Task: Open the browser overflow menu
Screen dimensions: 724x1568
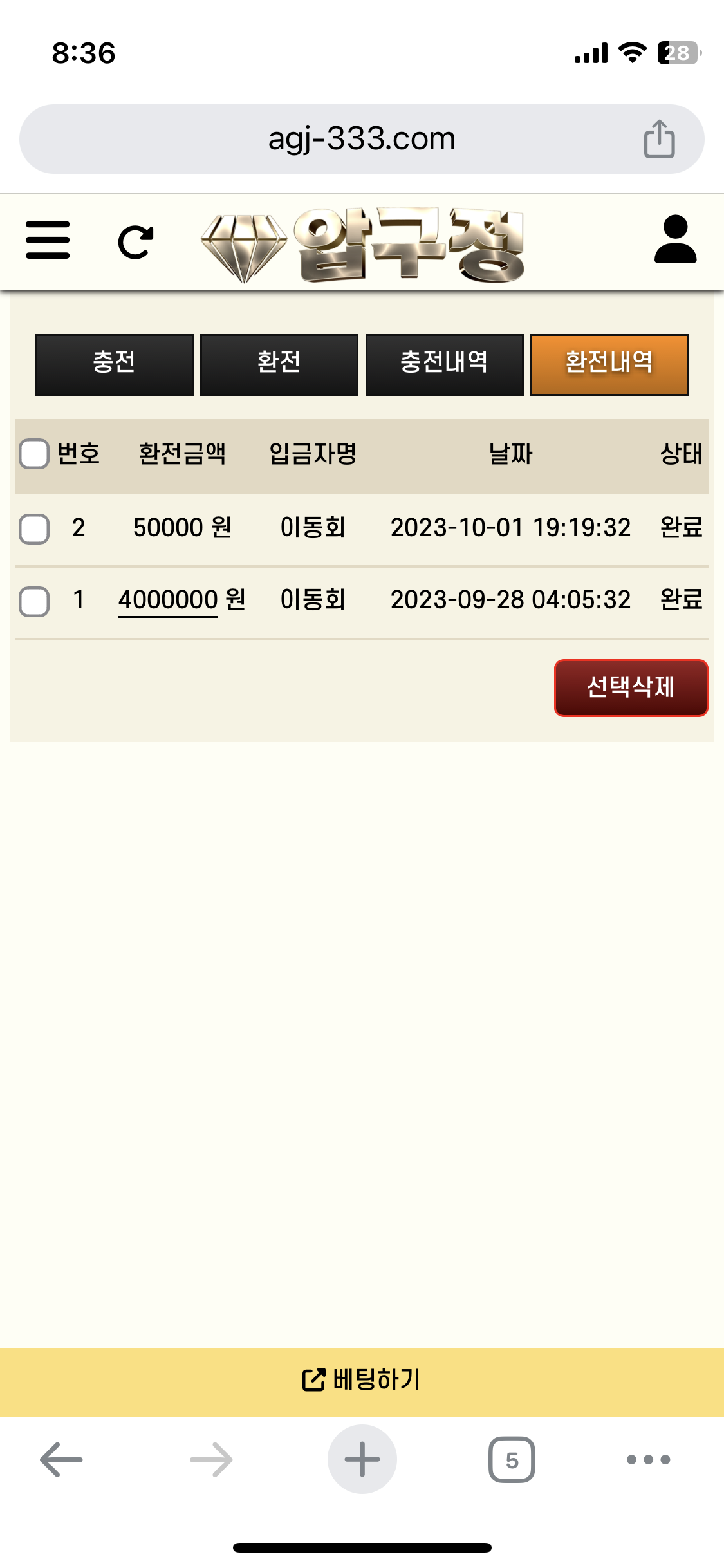Action: tap(649, 1459)
